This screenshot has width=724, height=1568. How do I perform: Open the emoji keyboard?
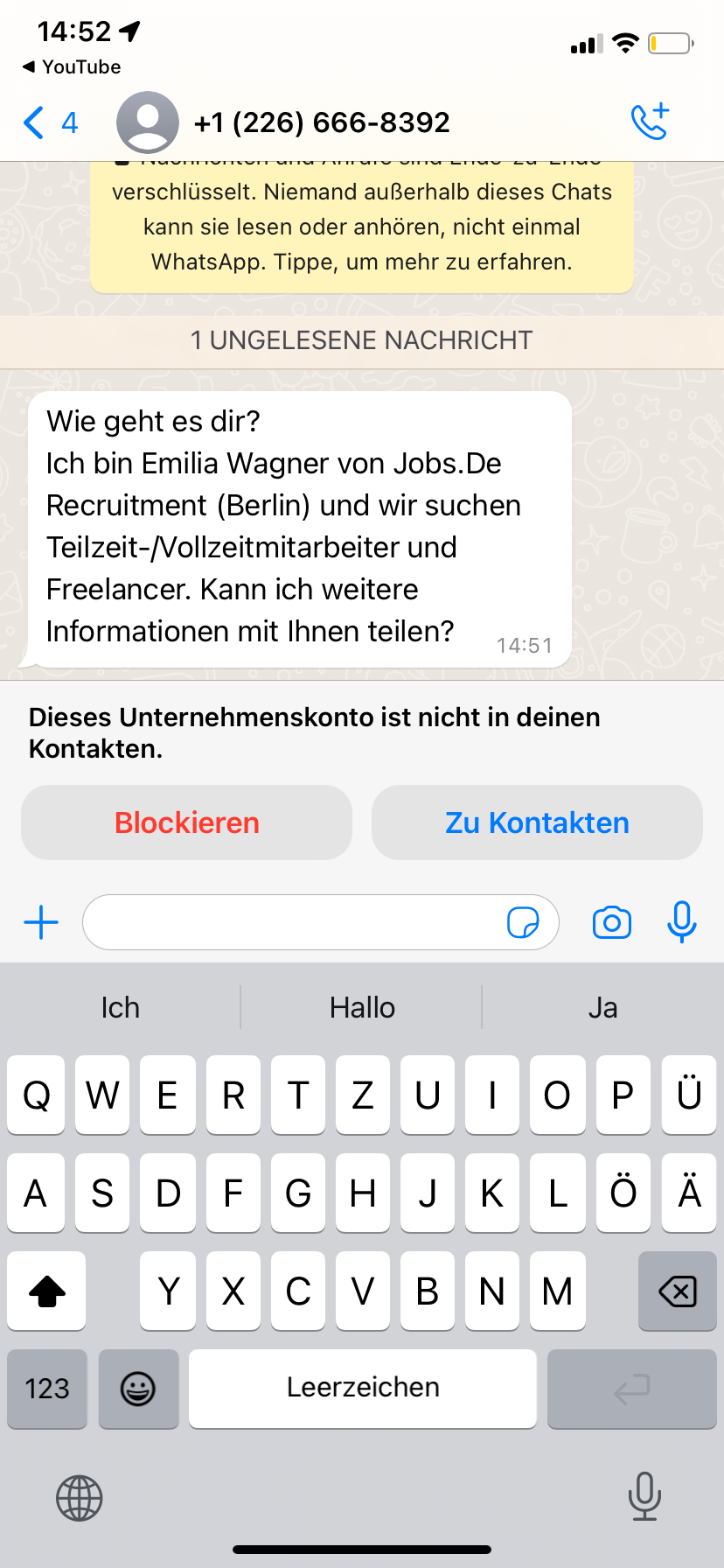click(x=138, y=1389)
